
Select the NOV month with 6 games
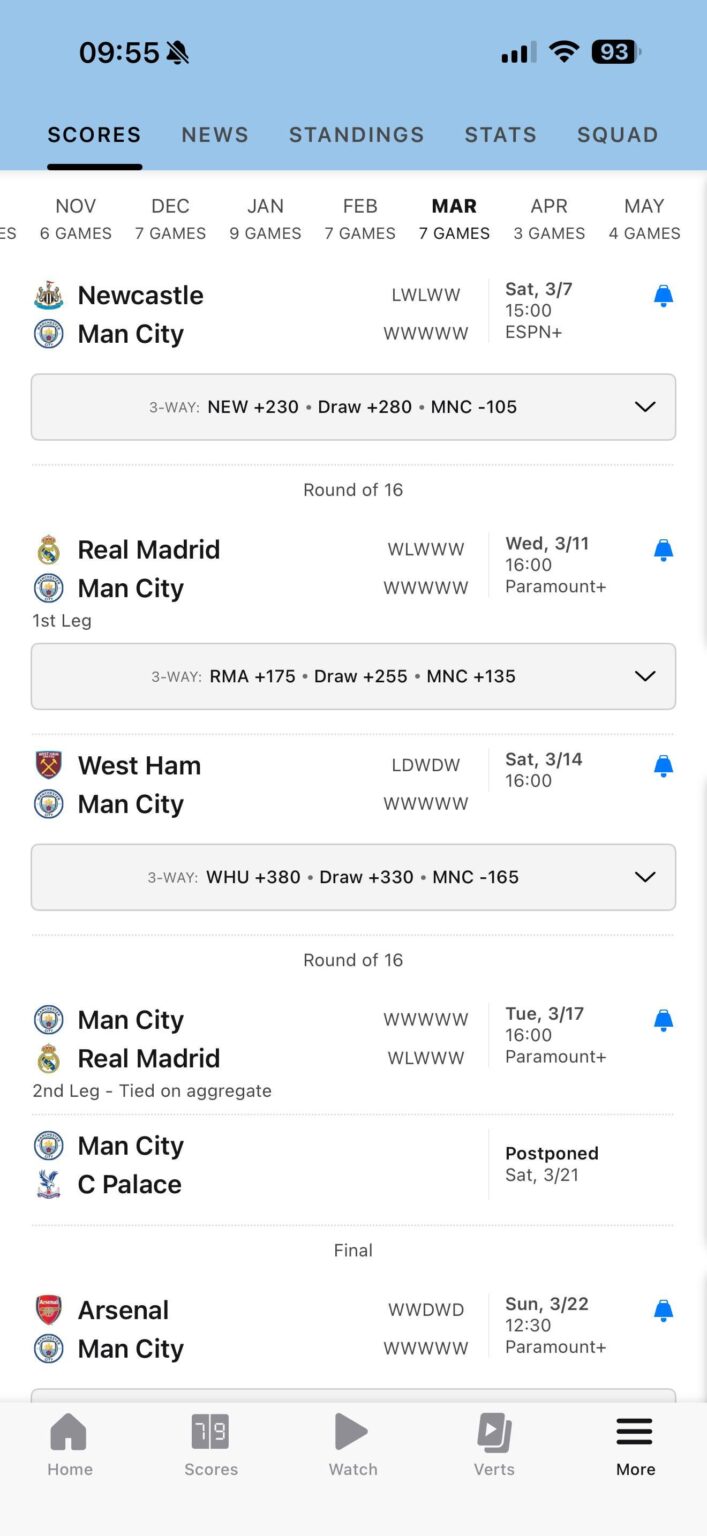(76, 218)
